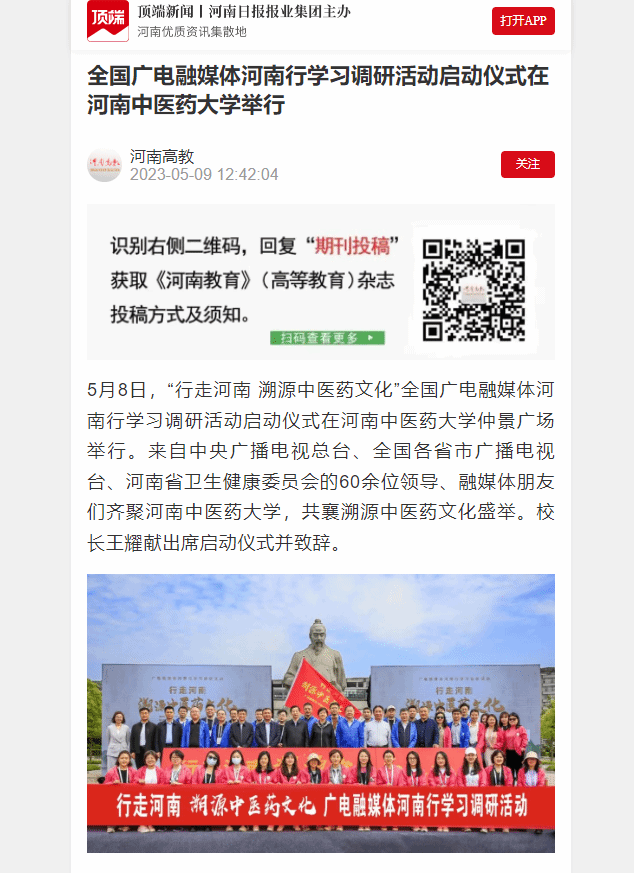This screenshot has width=634, height=873.
Task: Tap the 打开APP button
Action: click(x=523, y=21)
